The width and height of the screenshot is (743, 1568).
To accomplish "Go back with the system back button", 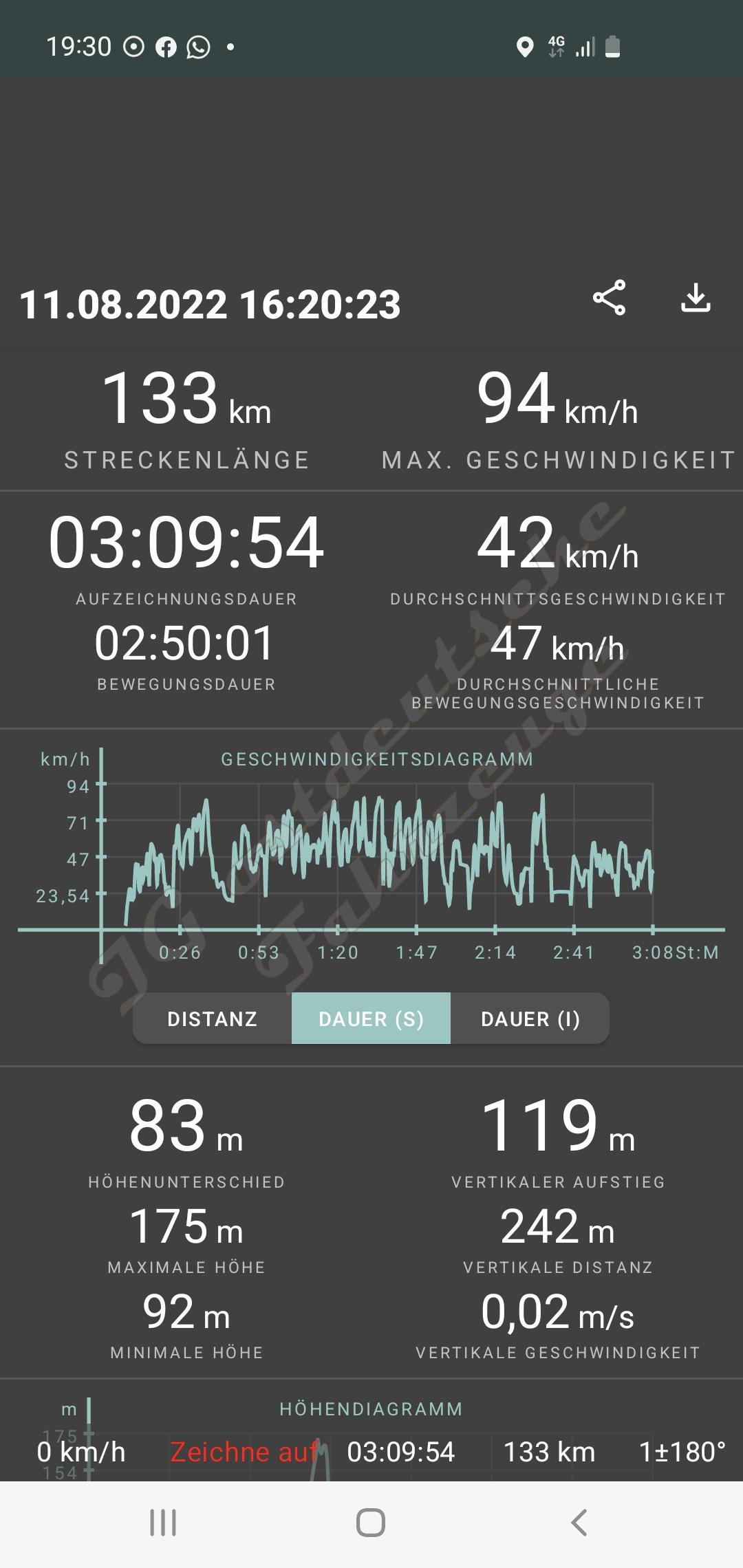I will point(579,1523).
